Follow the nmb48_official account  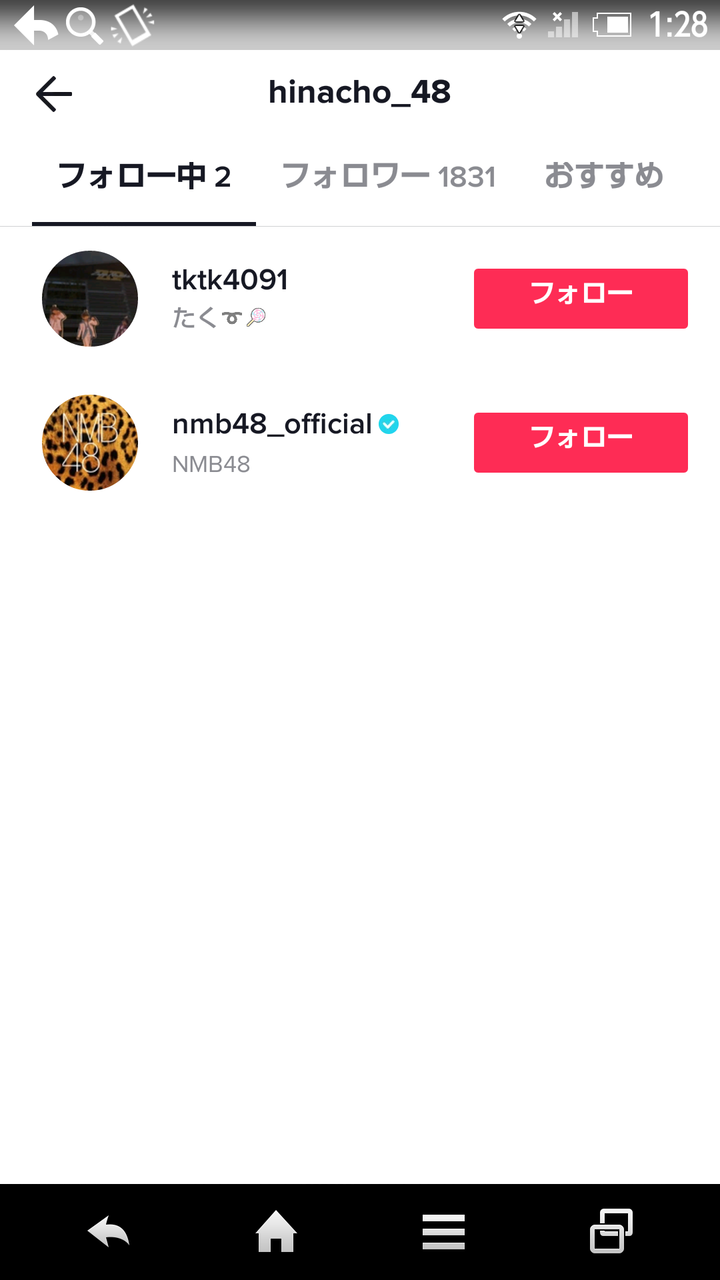tap(580, 442)
